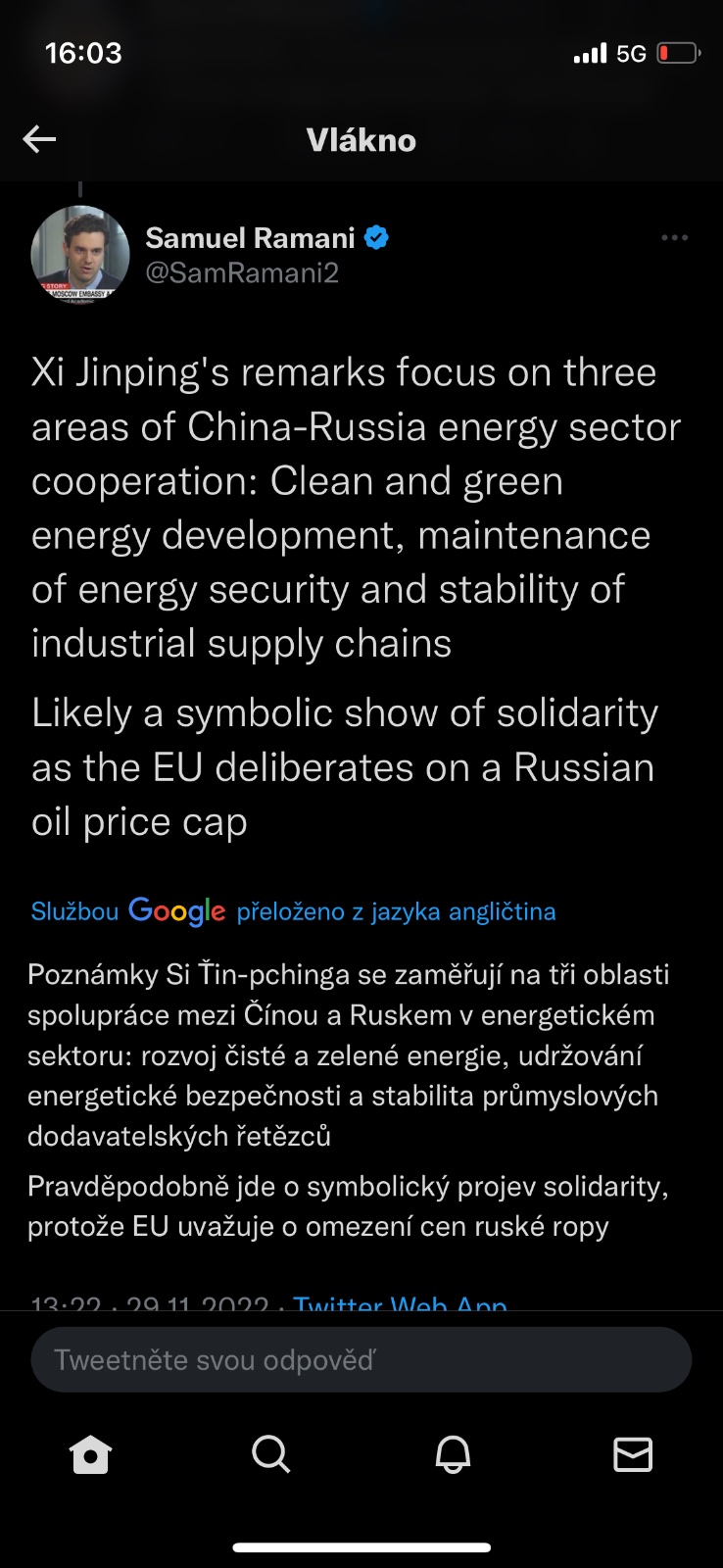723x1568 pixels.
Task: Open the Search tab
Action: click(271, 1454)
